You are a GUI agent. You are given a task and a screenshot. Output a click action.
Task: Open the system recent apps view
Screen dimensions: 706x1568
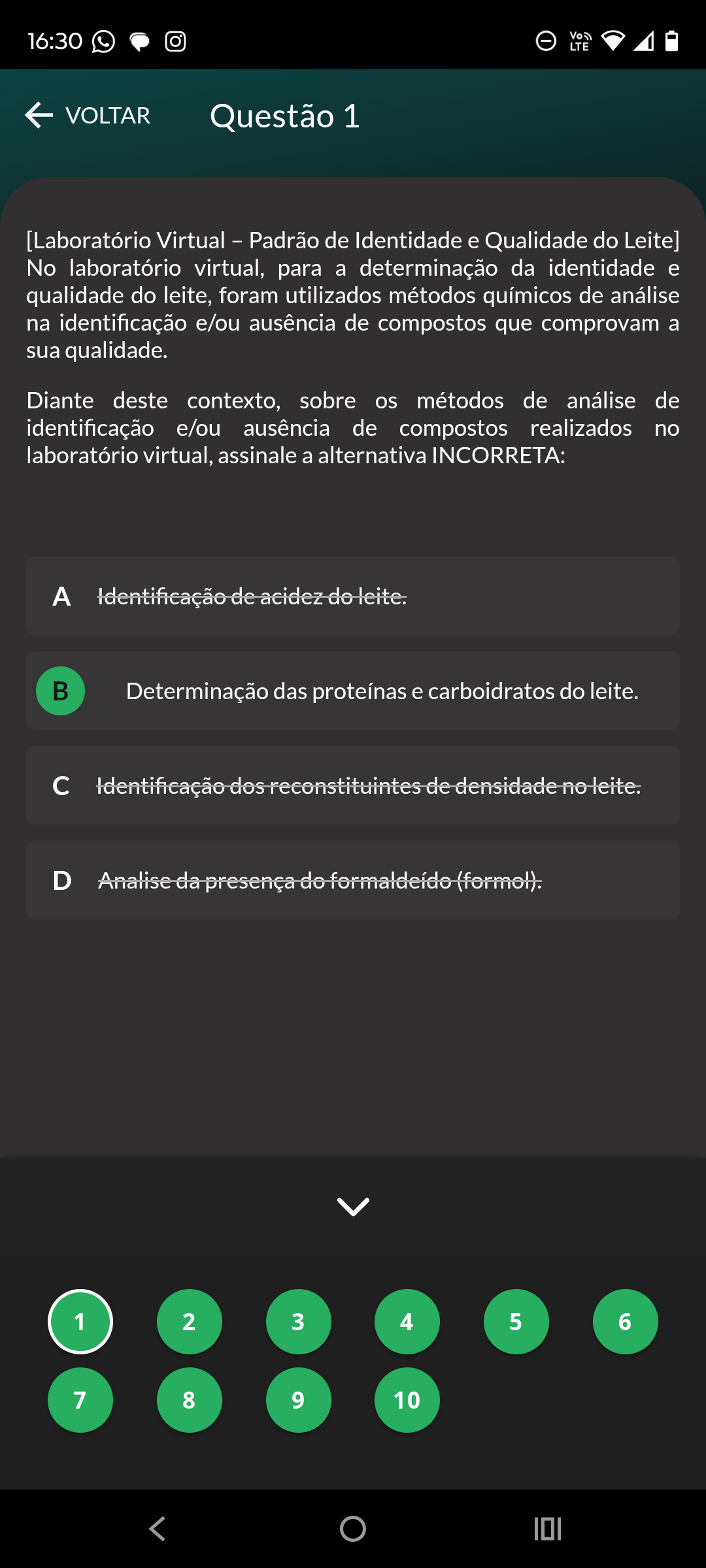(x=548, y=1529)
